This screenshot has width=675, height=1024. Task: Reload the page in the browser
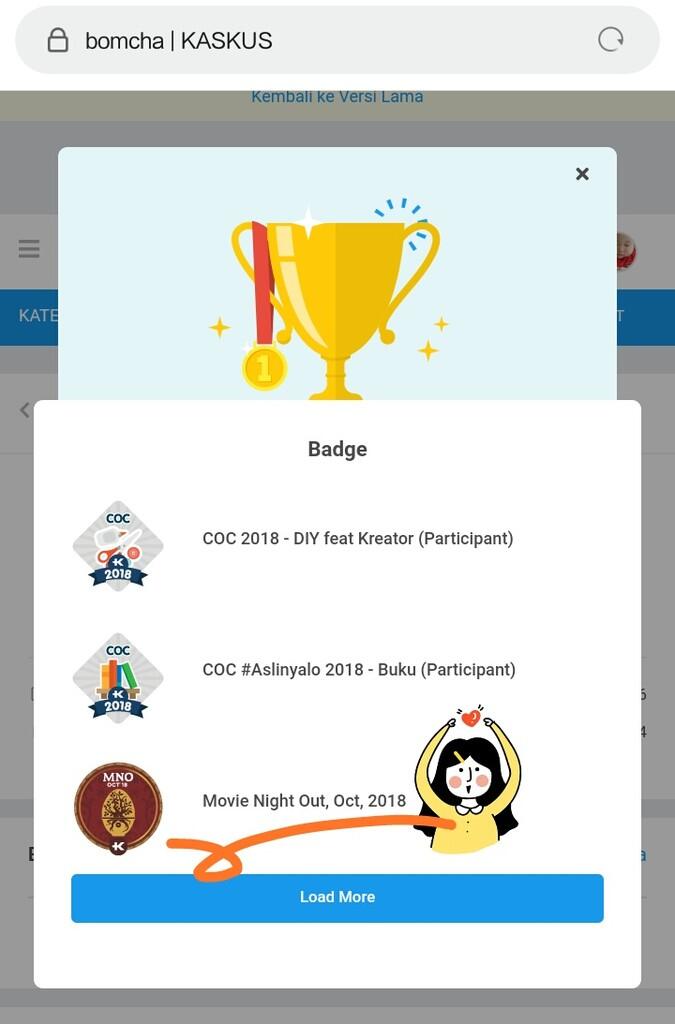point(610,40)
